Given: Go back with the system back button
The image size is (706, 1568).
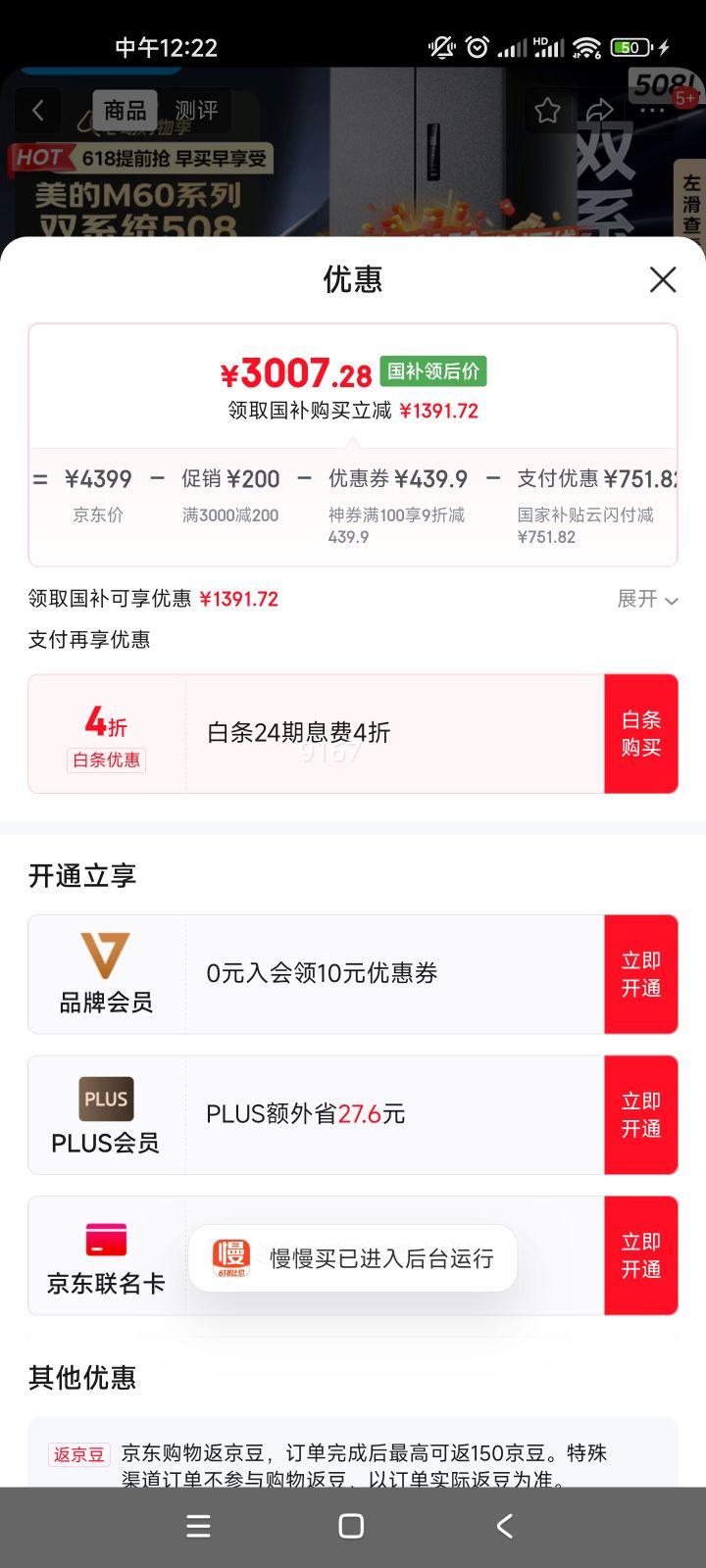Looking at the screenshot, I should coord(504,1526).
